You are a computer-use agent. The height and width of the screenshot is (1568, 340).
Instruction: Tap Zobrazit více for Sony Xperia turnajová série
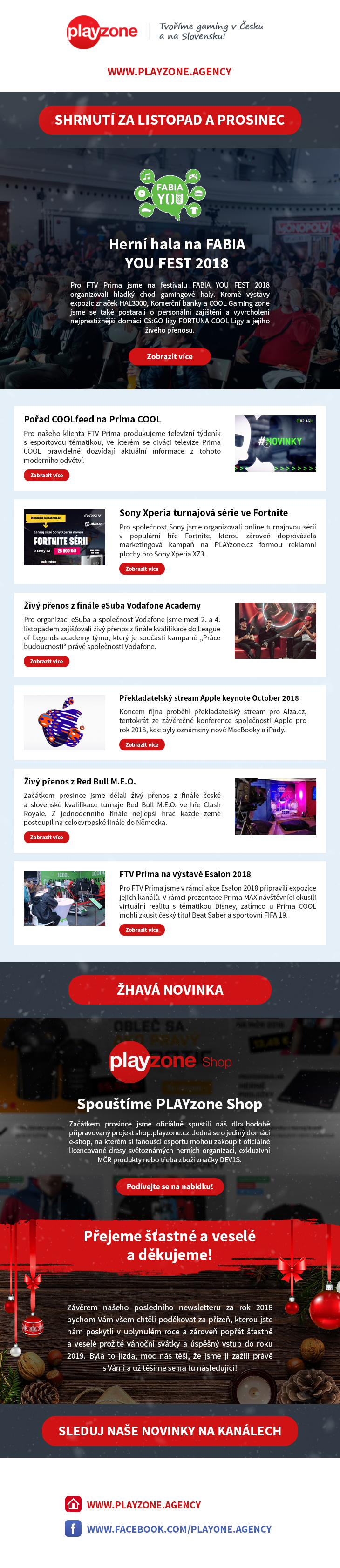(x=142, y=569)
